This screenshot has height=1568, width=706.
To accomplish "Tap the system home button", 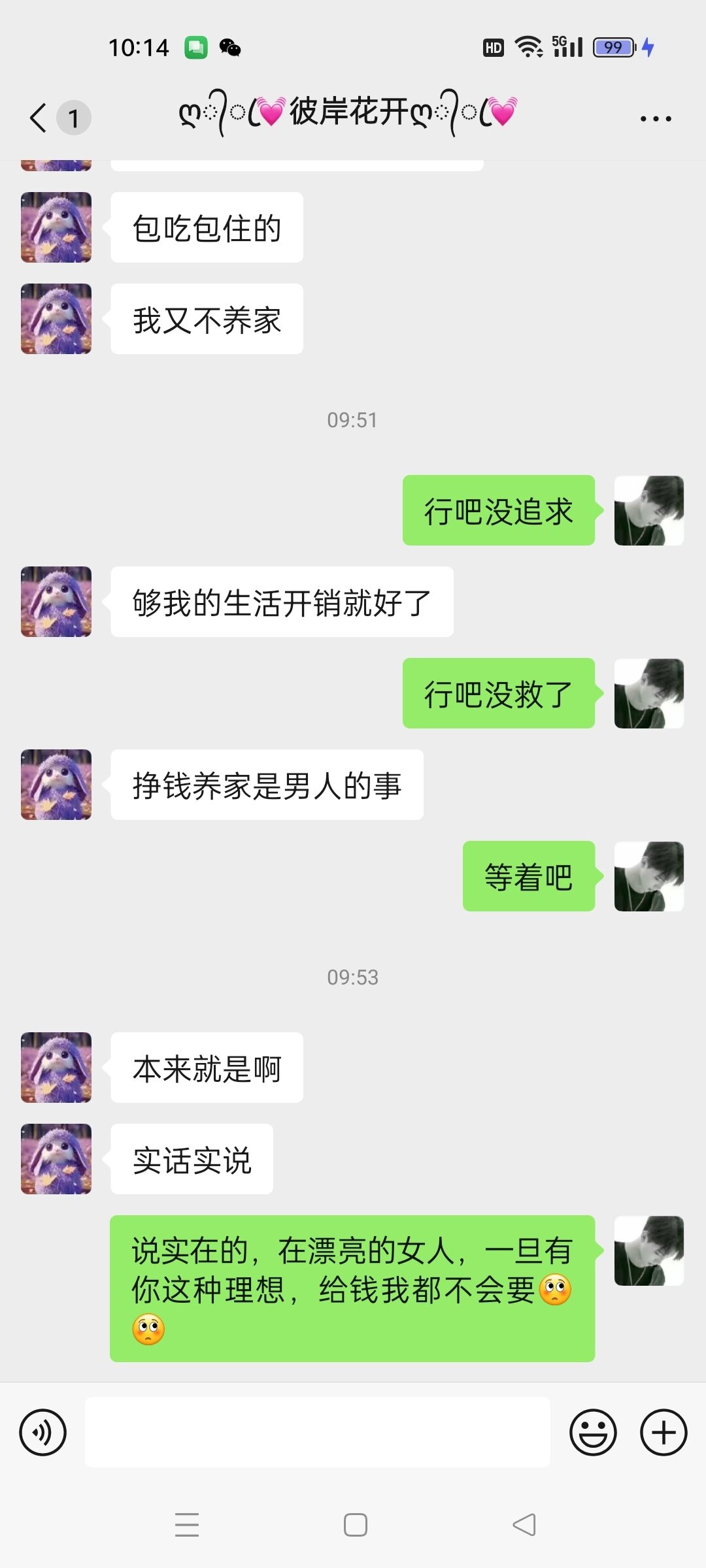I will (x=355, y=1525).
